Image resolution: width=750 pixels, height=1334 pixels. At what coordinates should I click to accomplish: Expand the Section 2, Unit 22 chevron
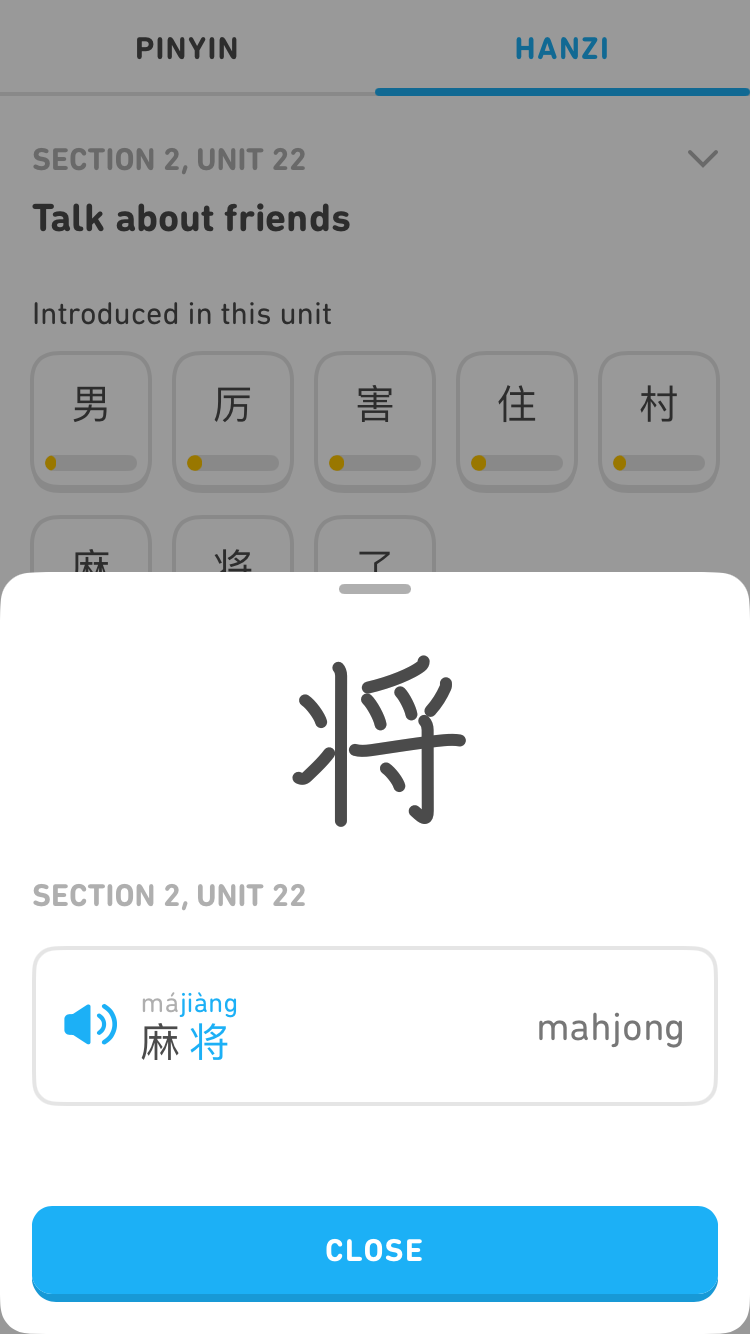[703, 158]
